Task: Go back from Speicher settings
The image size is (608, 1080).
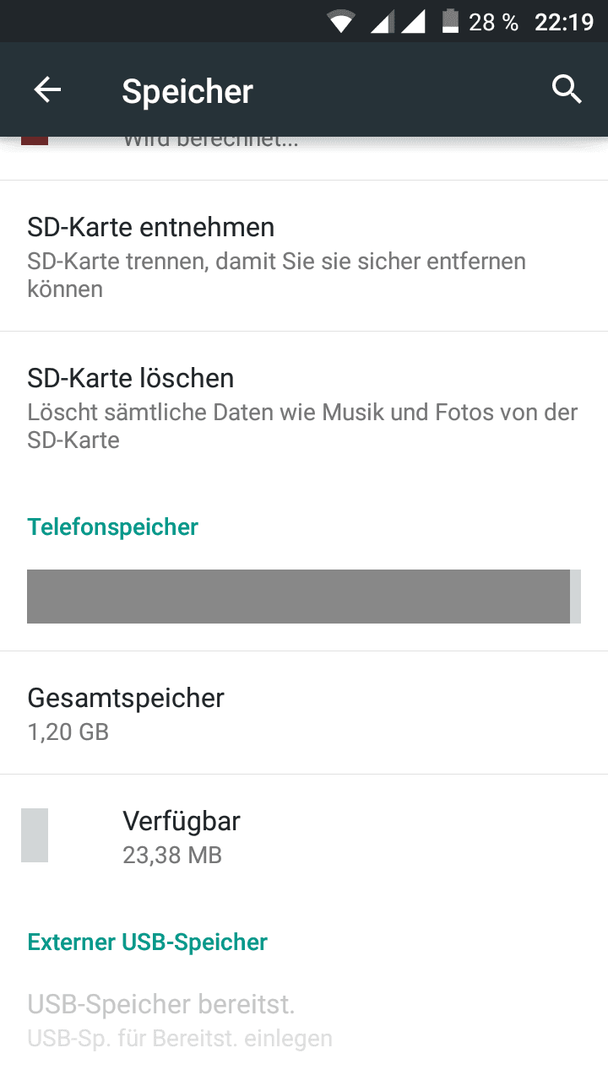Action: [47, 90]
